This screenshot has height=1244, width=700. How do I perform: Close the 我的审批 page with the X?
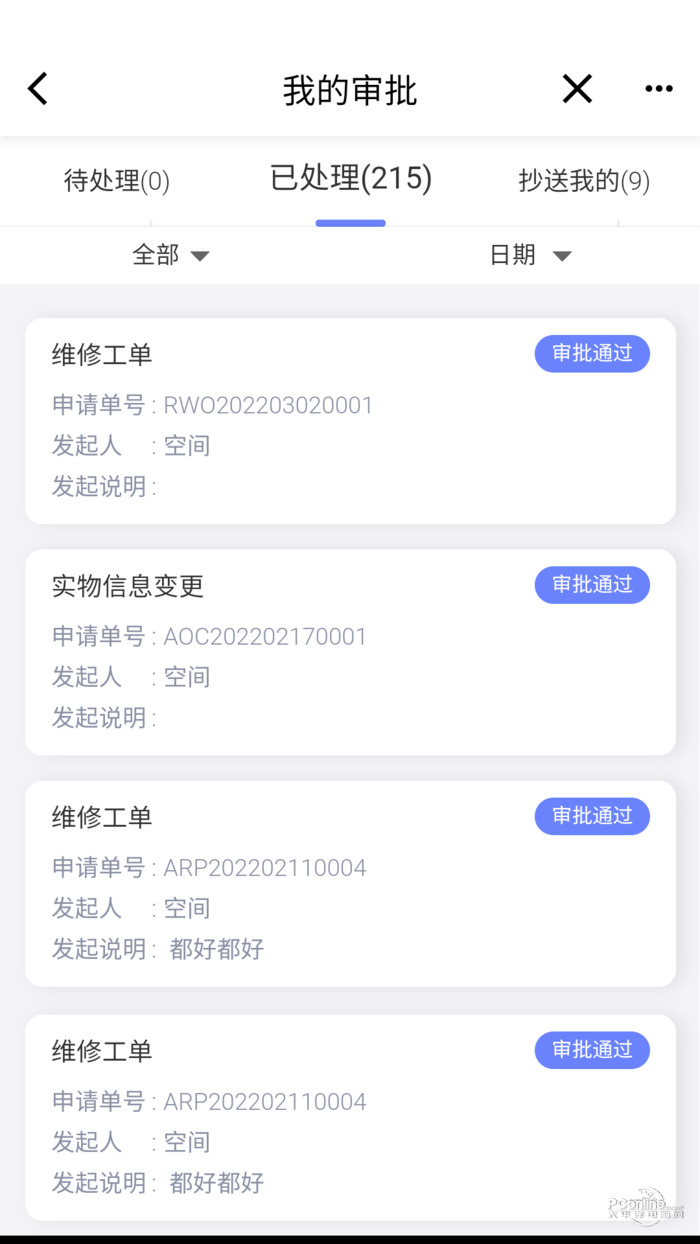coord(577,89)
